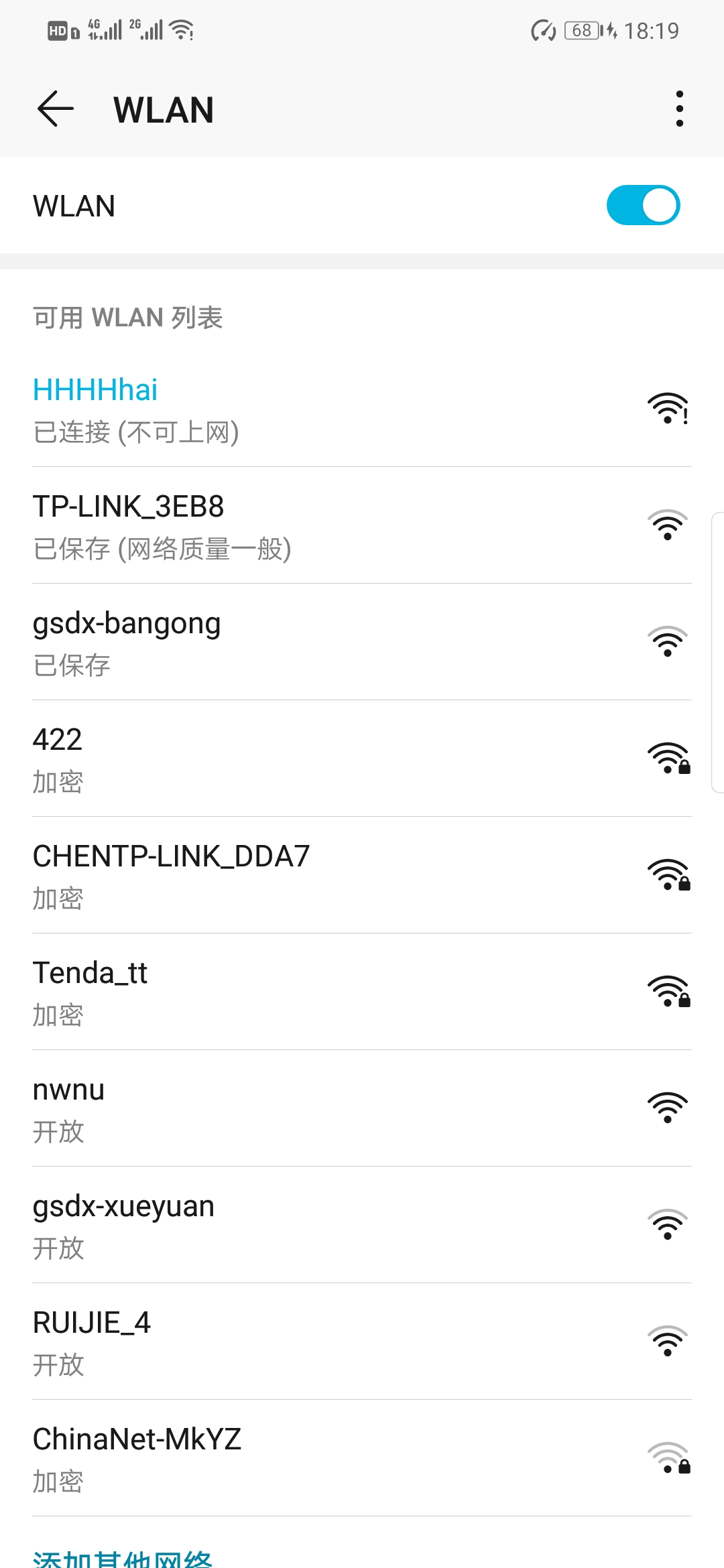The image size is (724, 1568).
Task: Connect to saved network TP-LINK_3EB8
Action: (362, 525)
